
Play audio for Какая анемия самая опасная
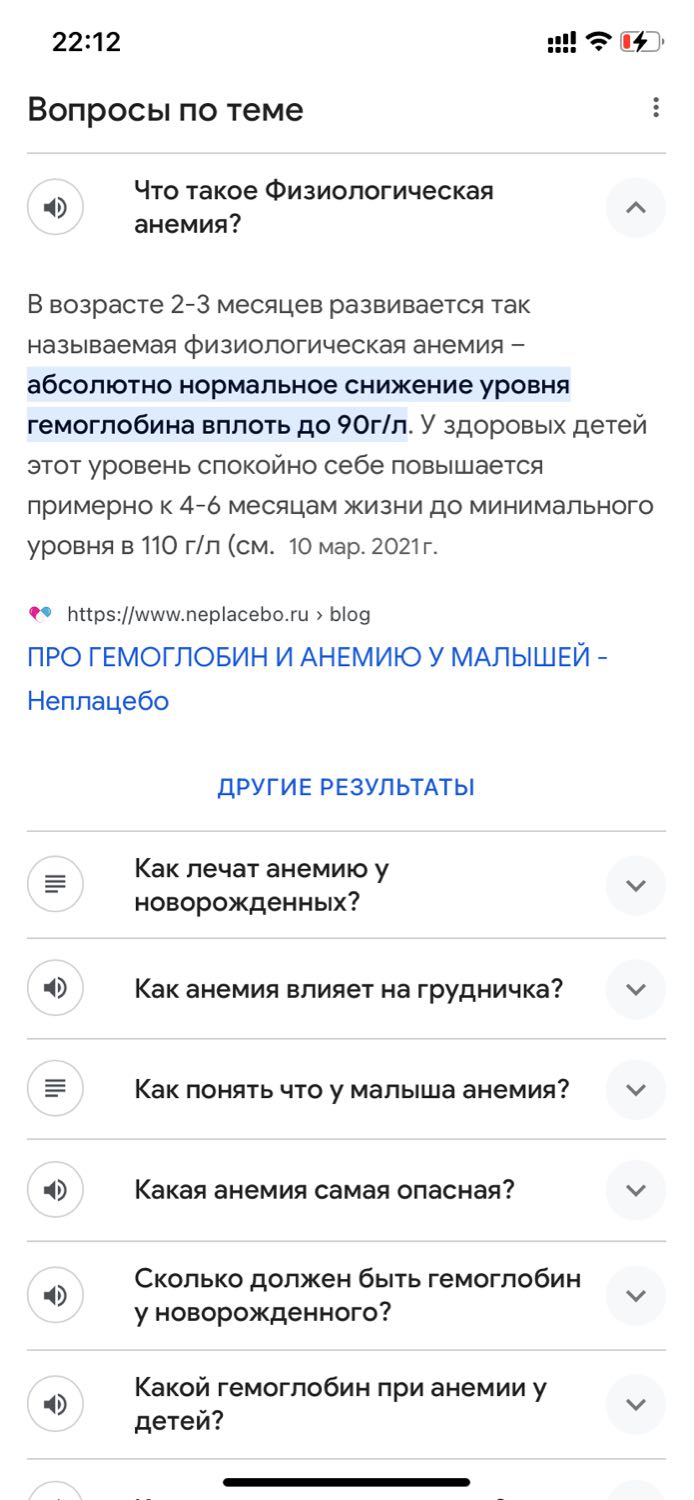coord(56,1190)
